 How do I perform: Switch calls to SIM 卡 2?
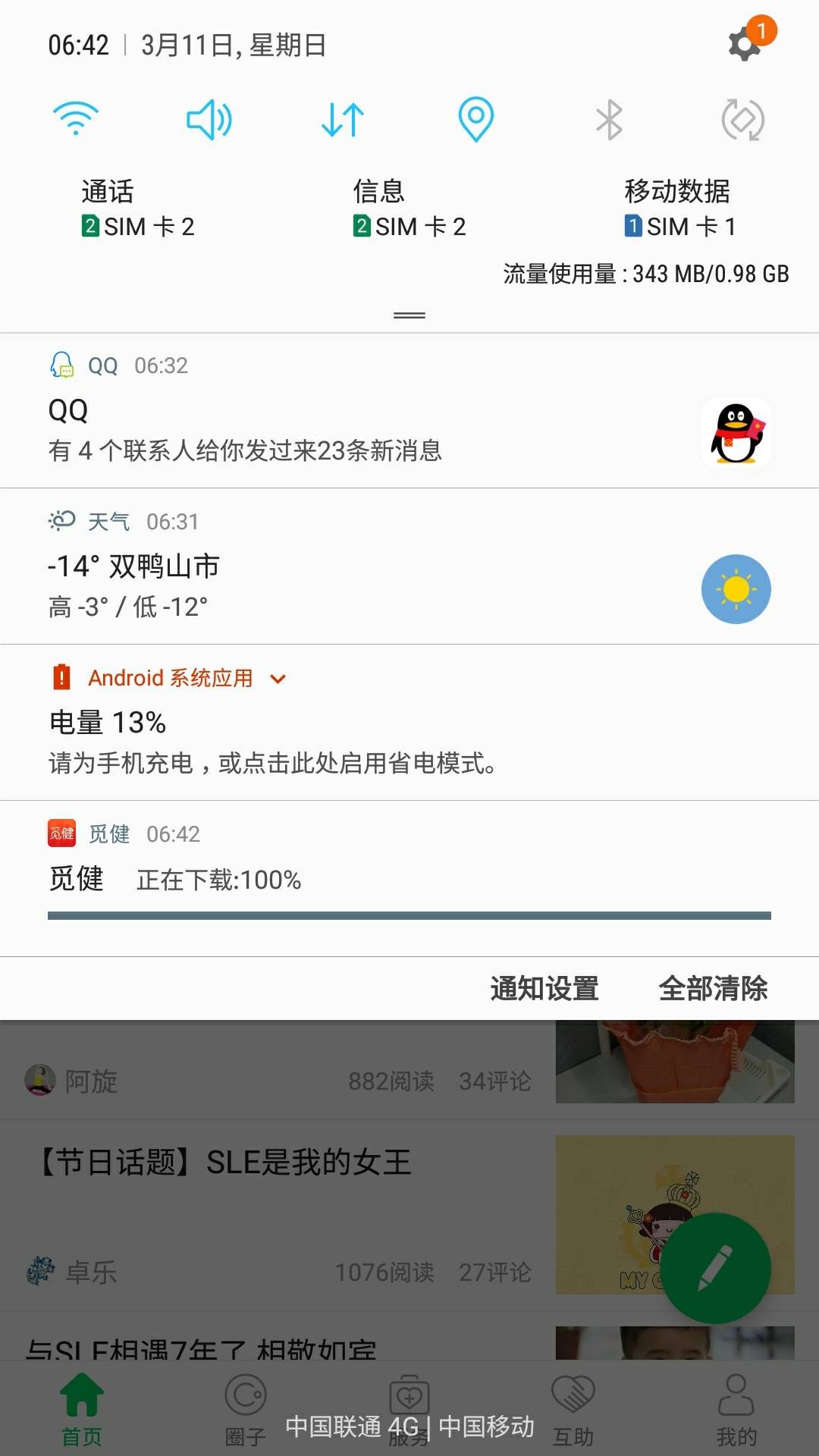point(138,209)
